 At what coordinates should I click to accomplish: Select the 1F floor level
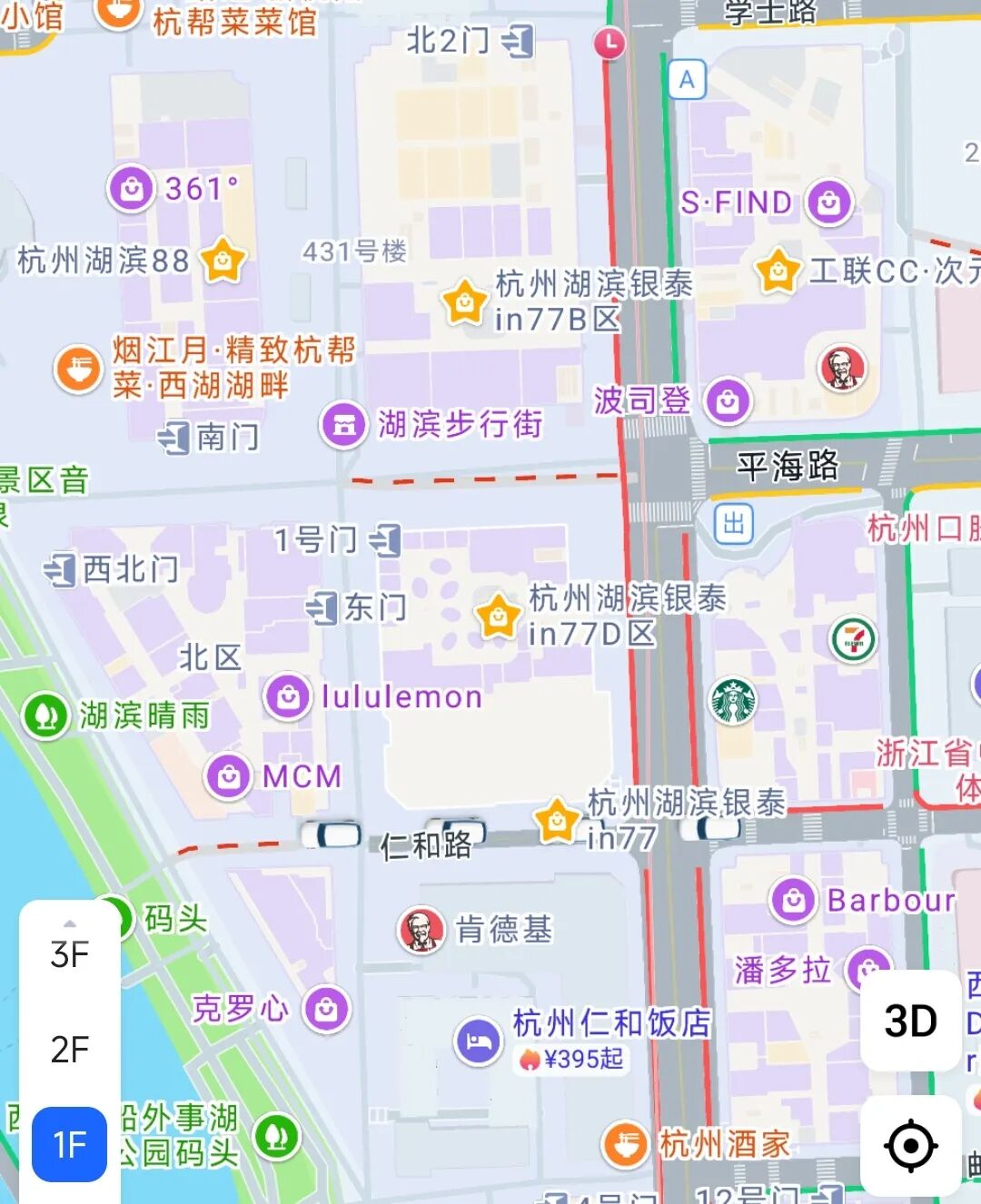[70, 1144]
